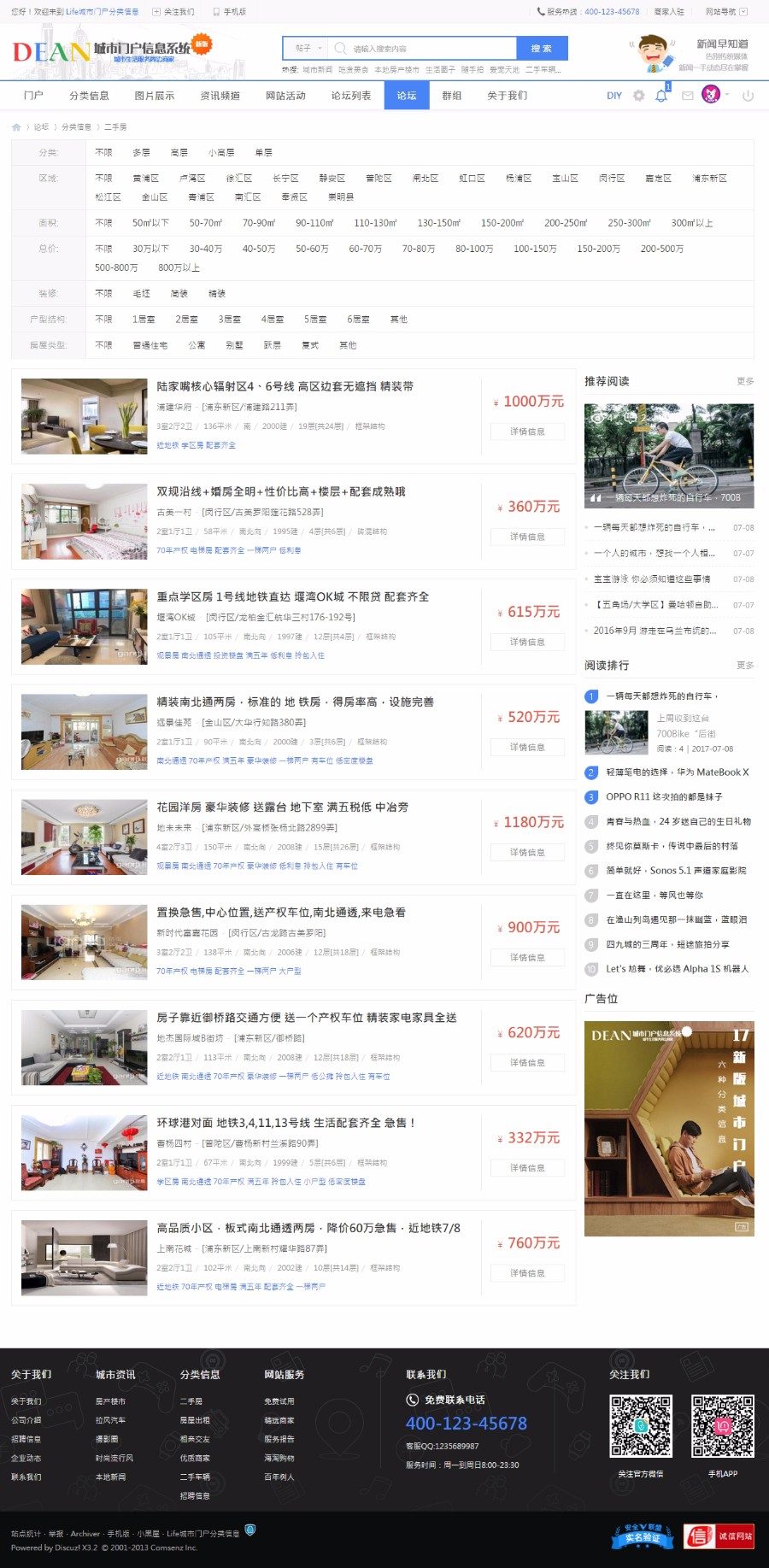The height and width of the screenshot is (1568, 769).
Task: Tap 更多 next to 推荐阅读
Action: point(745,381)
